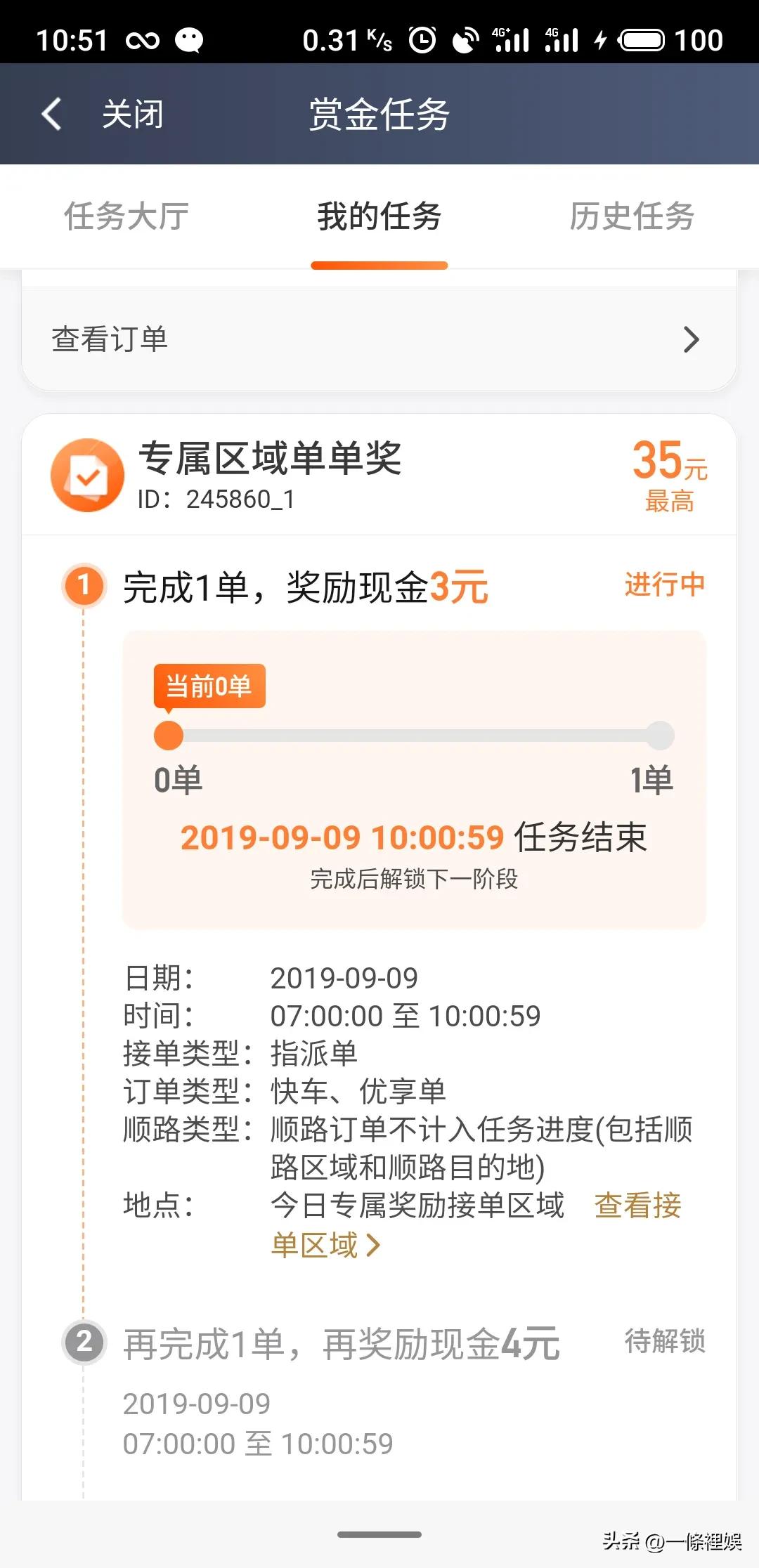Tap the 进行中 status indicator
This screenshot has width=759, height=1568.
[663, 584]
